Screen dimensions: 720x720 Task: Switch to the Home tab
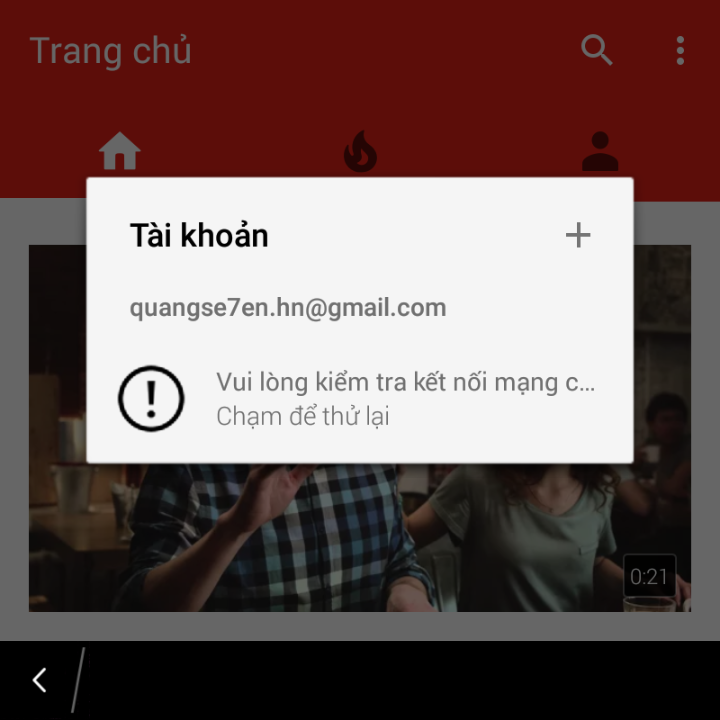click(120, 152)
